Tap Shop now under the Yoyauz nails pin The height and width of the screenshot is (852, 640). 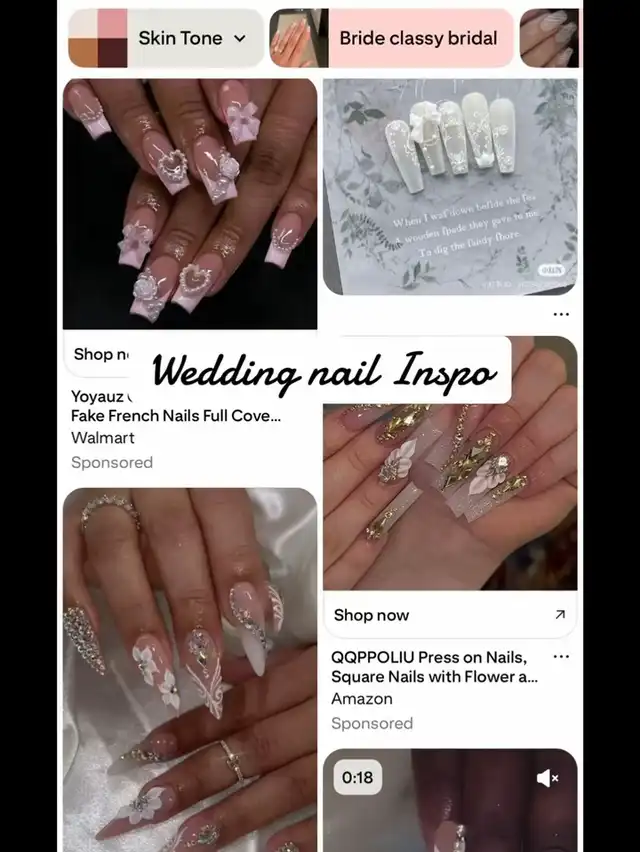[100, 355]
